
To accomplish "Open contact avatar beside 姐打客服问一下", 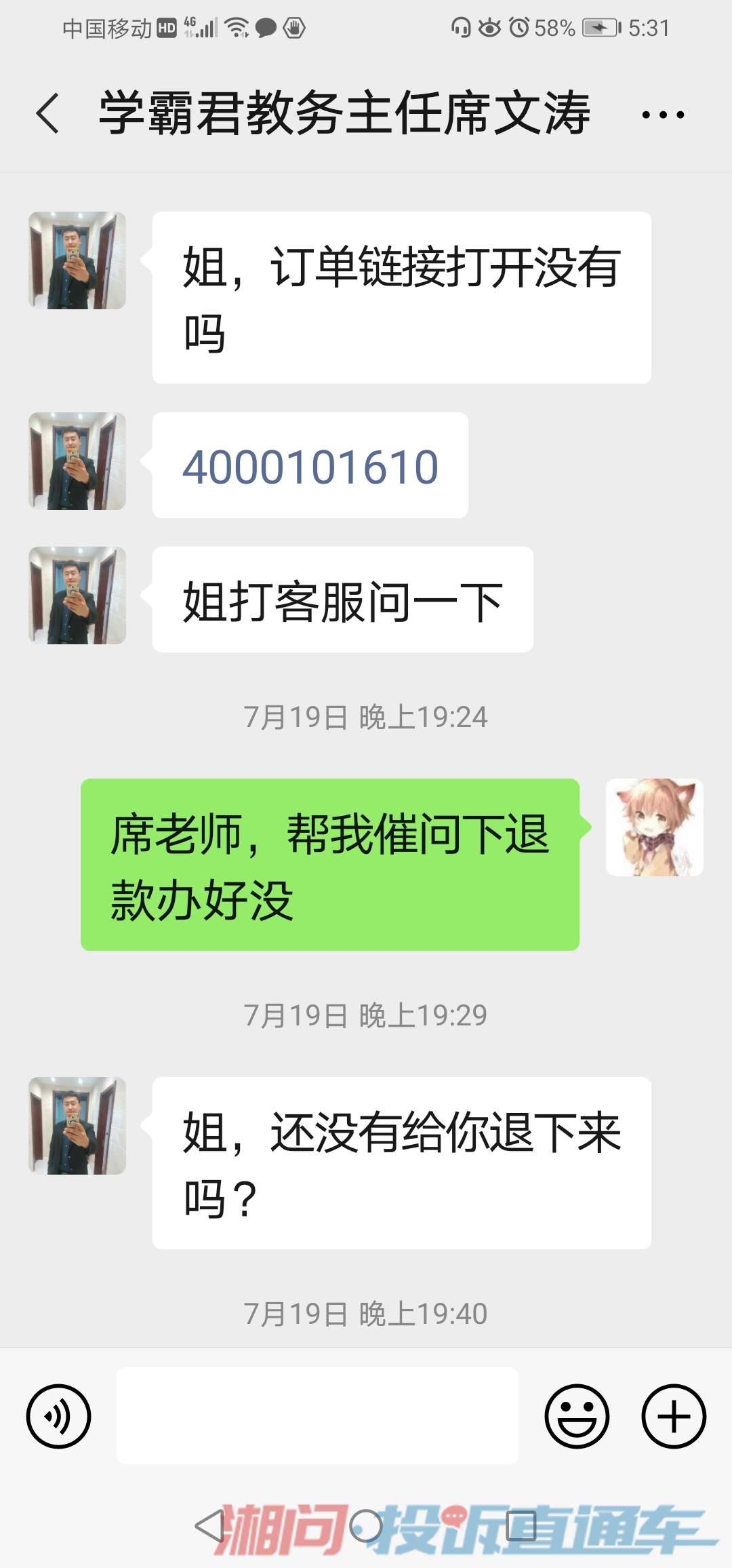I will point(77,595).
